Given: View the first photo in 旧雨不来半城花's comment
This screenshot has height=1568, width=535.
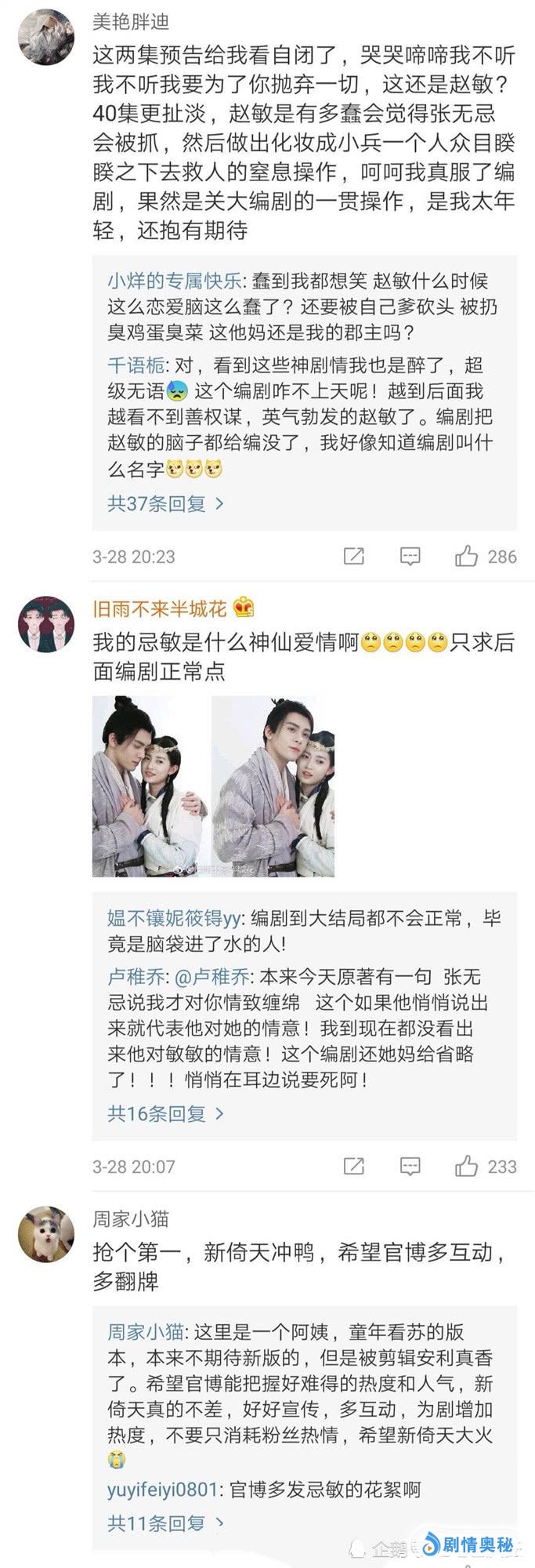Looking at the screenshot, I should (150, 786).
